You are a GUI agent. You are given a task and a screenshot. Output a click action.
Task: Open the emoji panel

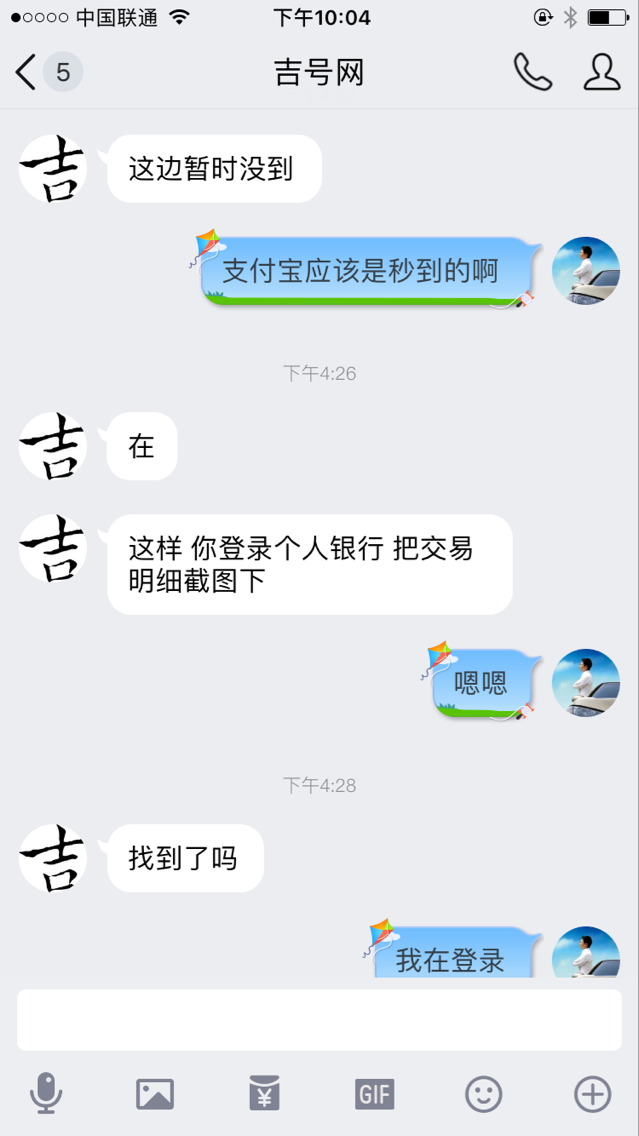coord(483,1094)
